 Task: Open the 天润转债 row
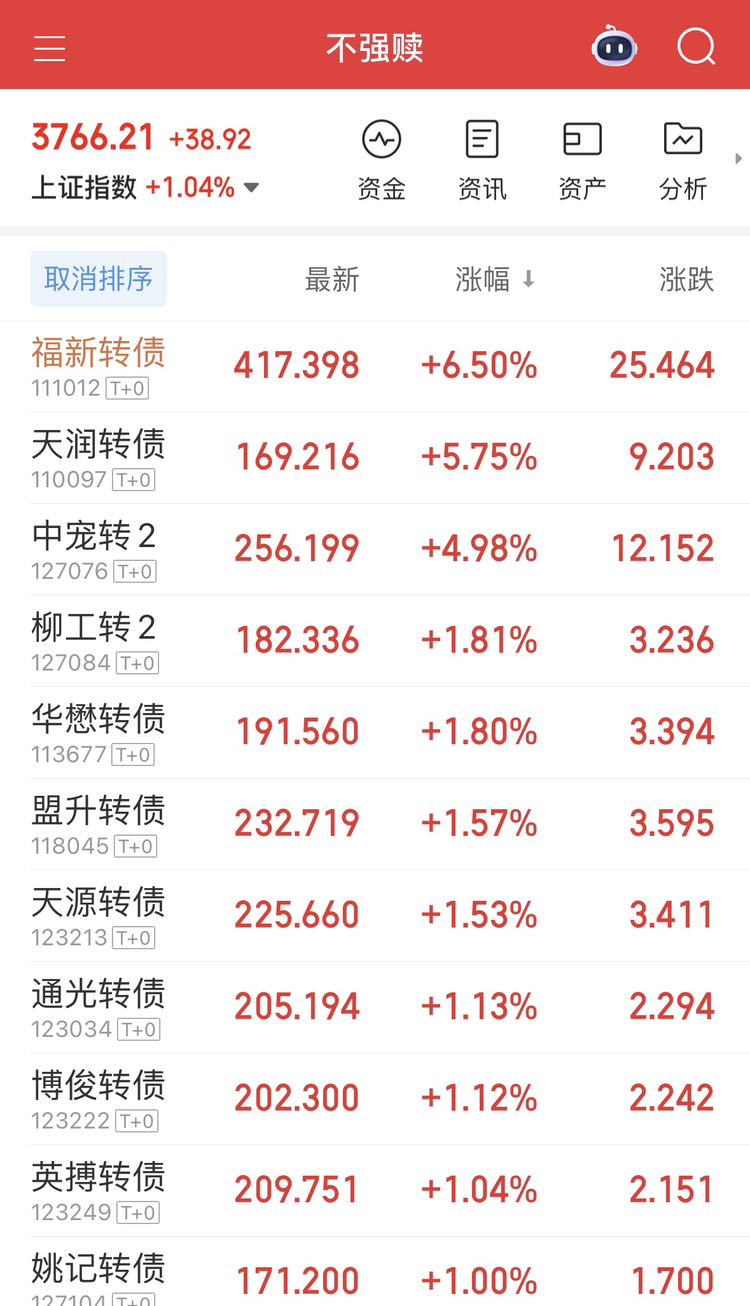(375, 458)
